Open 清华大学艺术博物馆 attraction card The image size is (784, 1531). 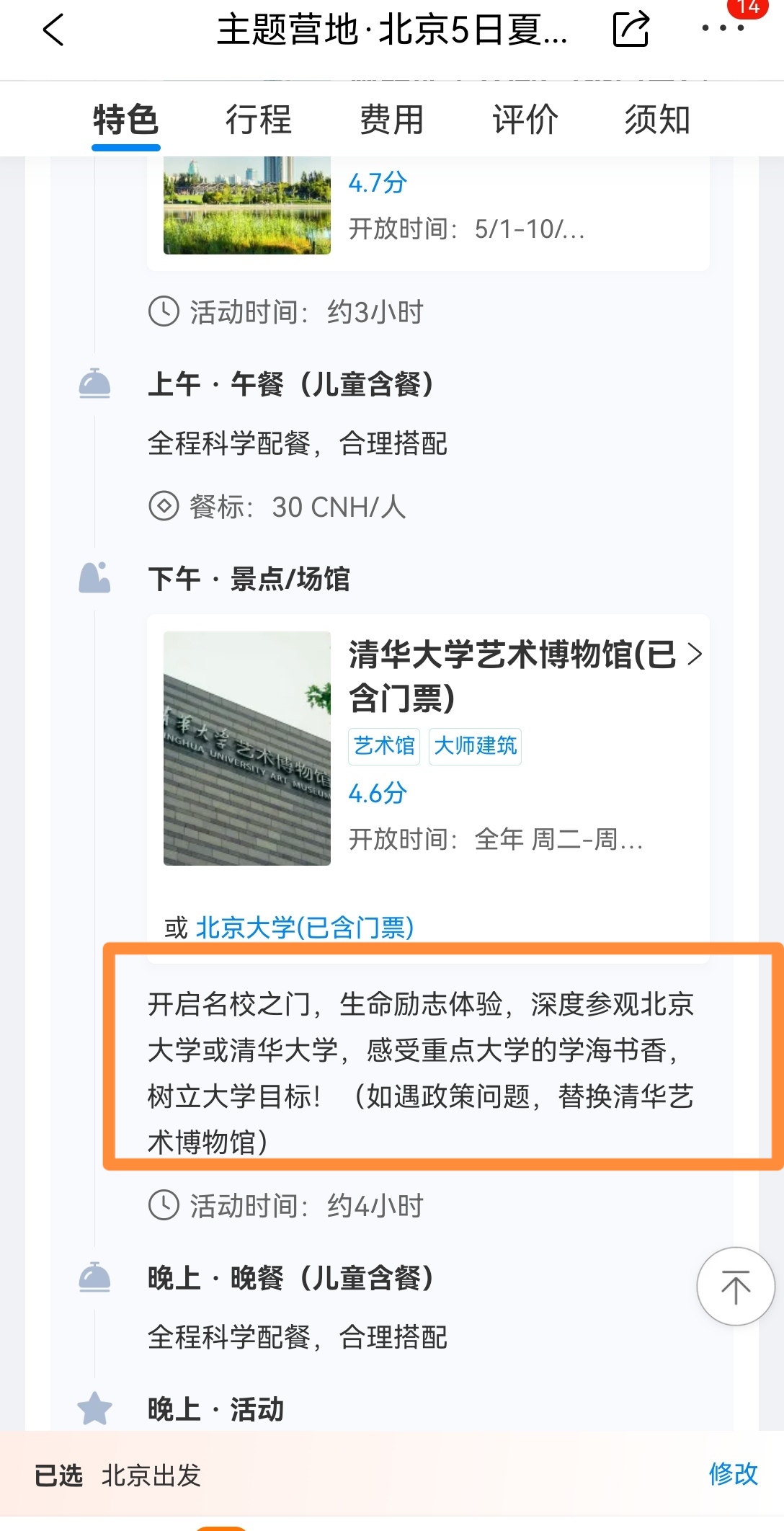click(x=512, y=675)
